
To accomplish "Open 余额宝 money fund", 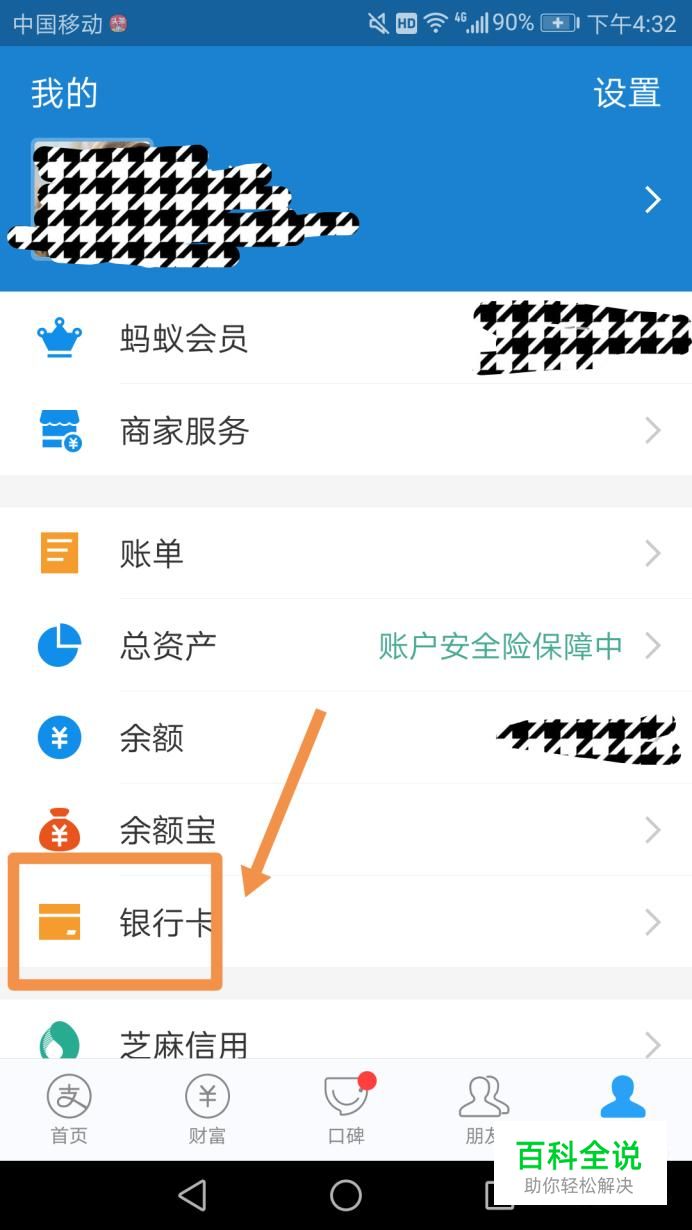I will pyautogui.click(x=346, y=830).
